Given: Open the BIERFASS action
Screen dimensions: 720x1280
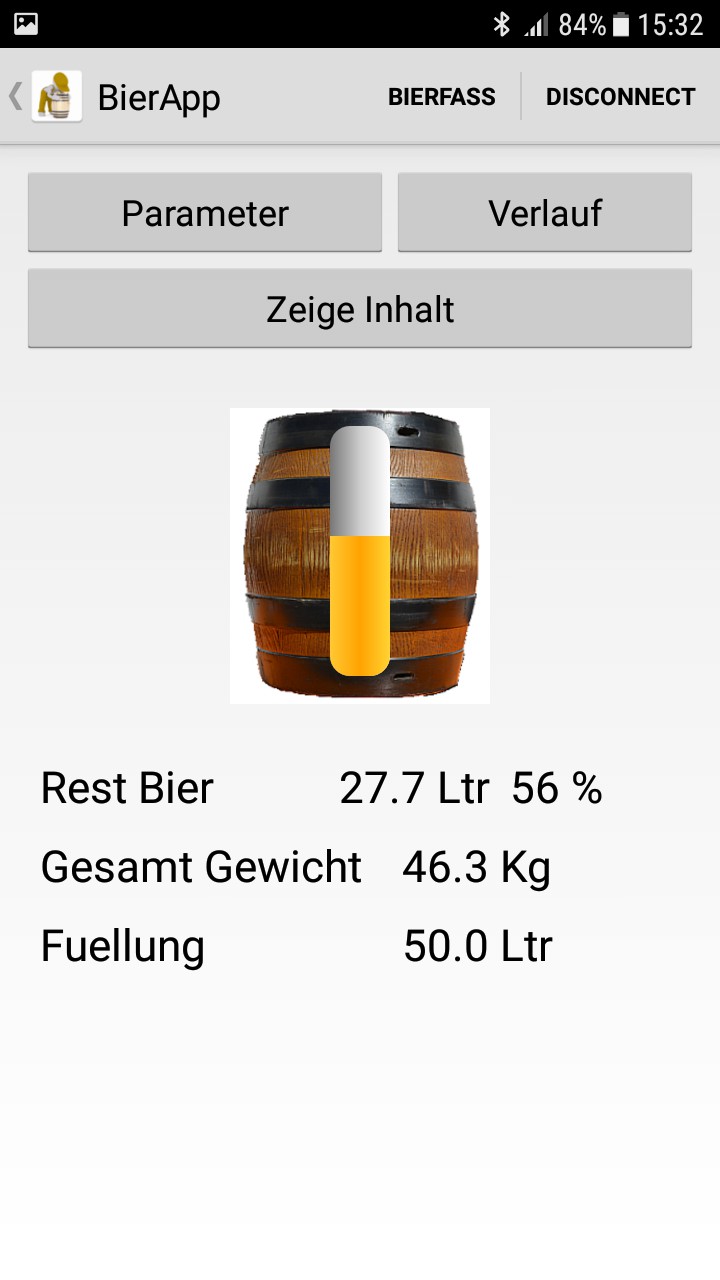Looking at the screenshot, I should coord(441,97).
